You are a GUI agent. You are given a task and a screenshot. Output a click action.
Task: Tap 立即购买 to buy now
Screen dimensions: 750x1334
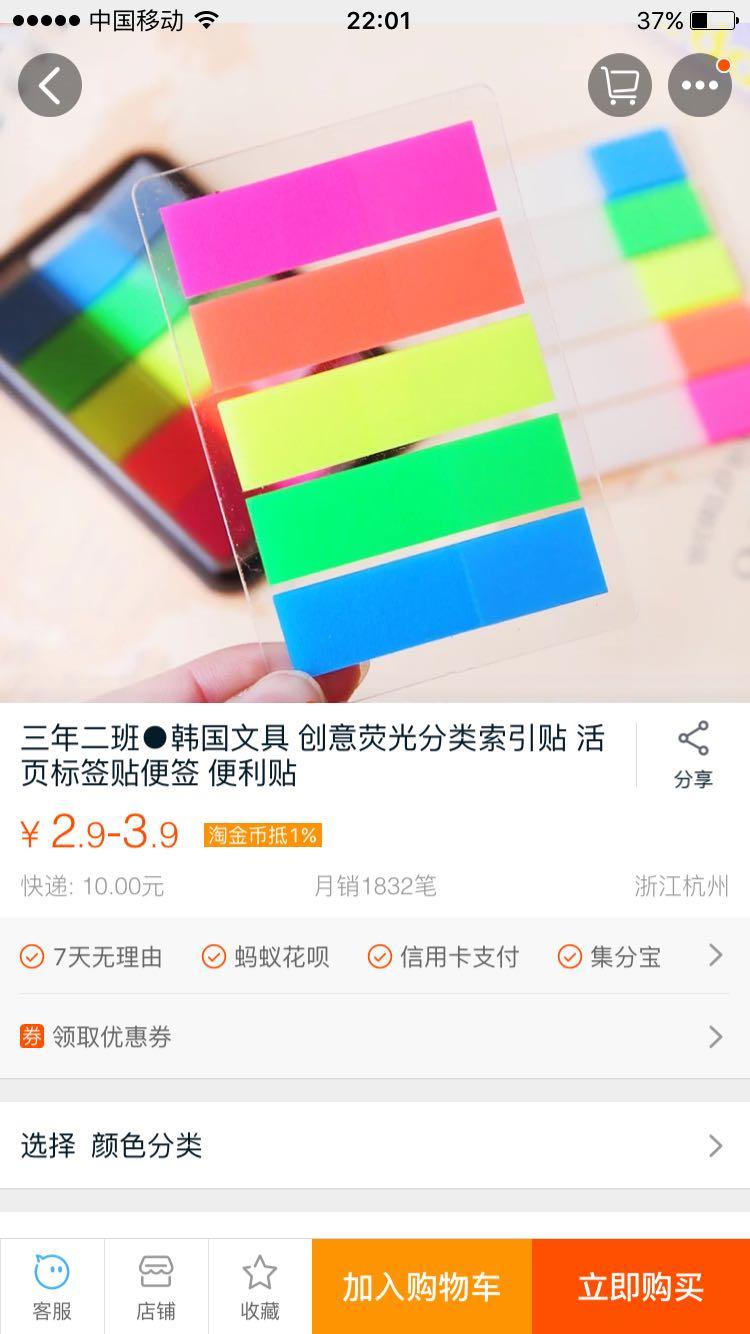point(641,1287)
